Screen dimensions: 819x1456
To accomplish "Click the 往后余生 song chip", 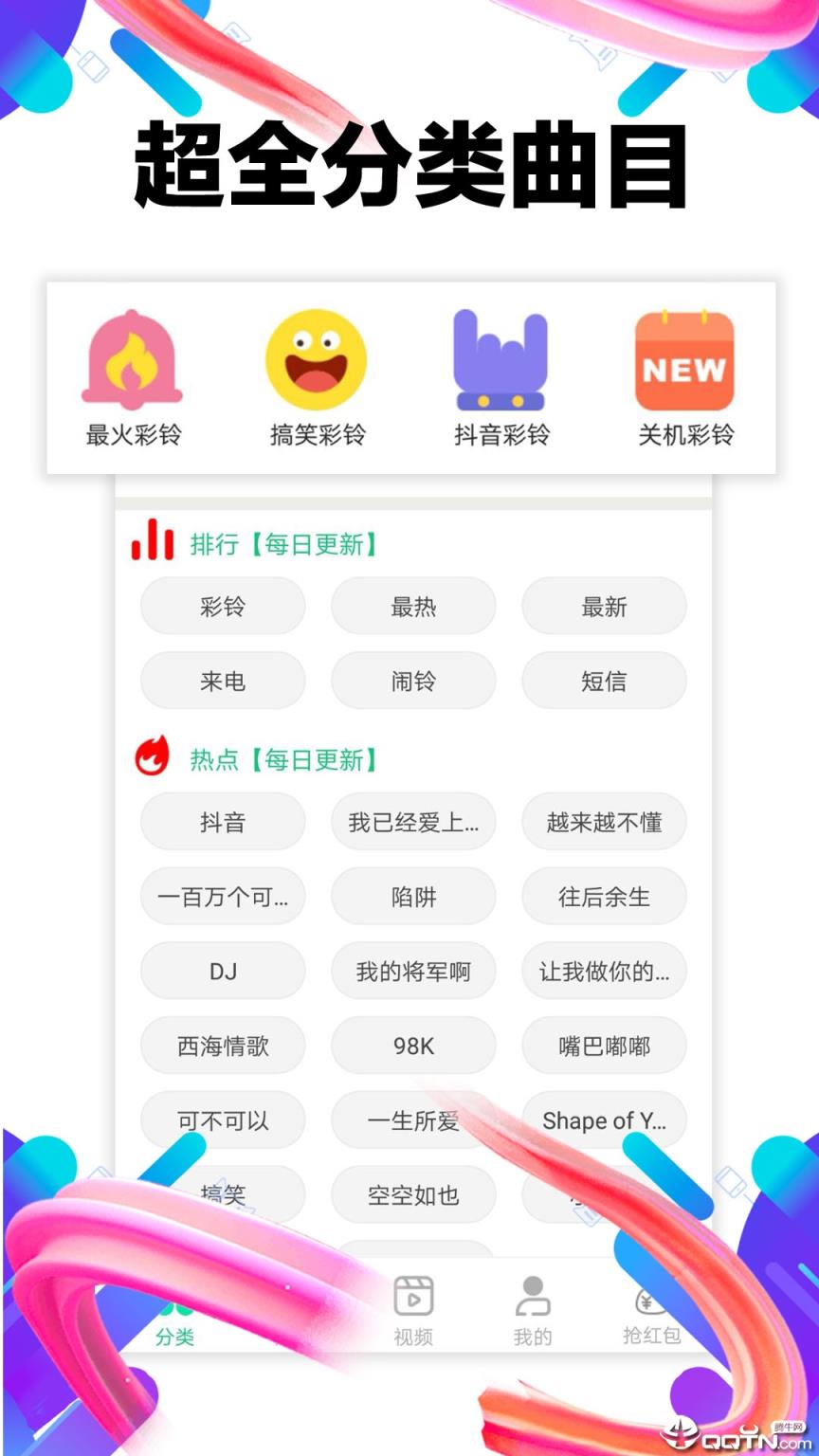I will pyautogui.click(x=604, y=896).
